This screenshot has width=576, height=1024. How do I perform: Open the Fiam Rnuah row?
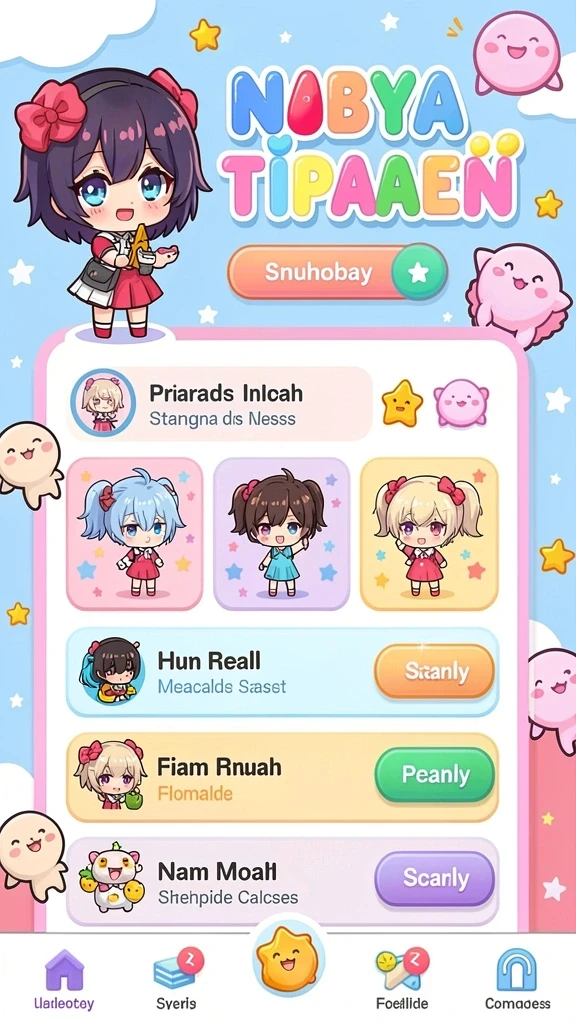282,776
